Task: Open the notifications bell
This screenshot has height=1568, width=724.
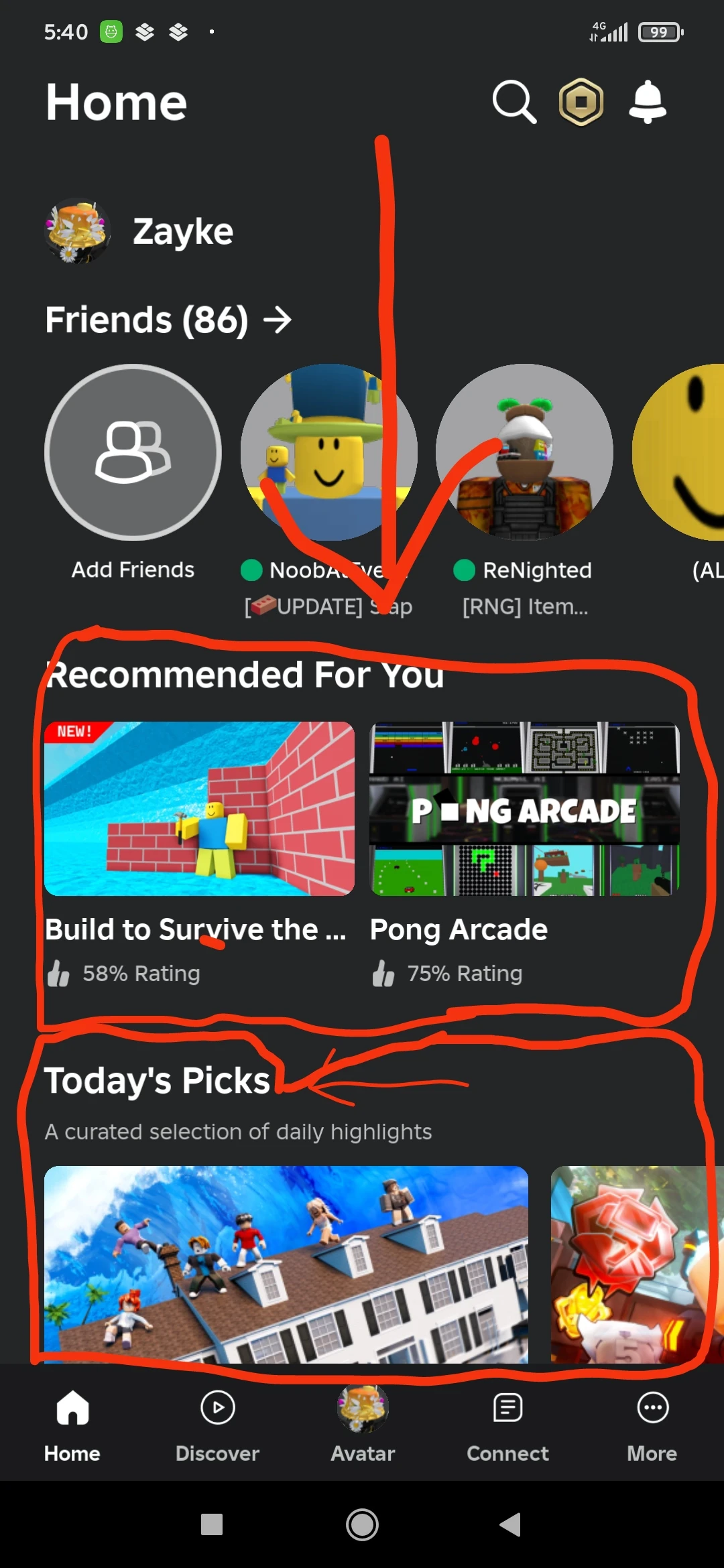Action: point(647,102)
